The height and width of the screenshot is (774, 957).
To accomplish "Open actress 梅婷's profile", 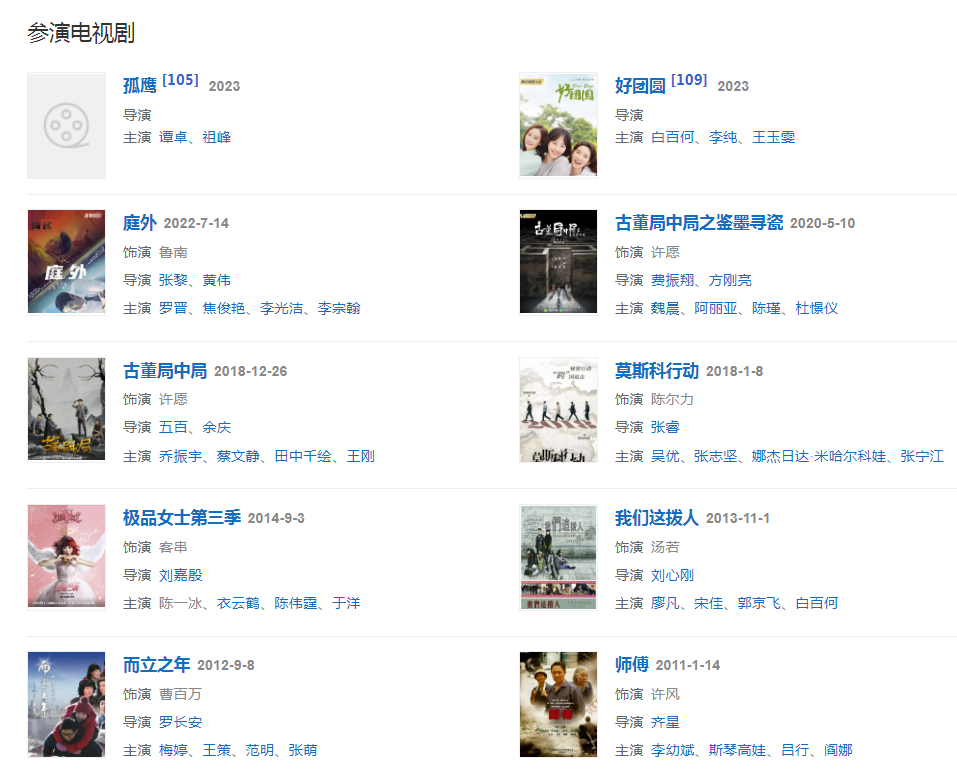I will click(x=173, y=750).
